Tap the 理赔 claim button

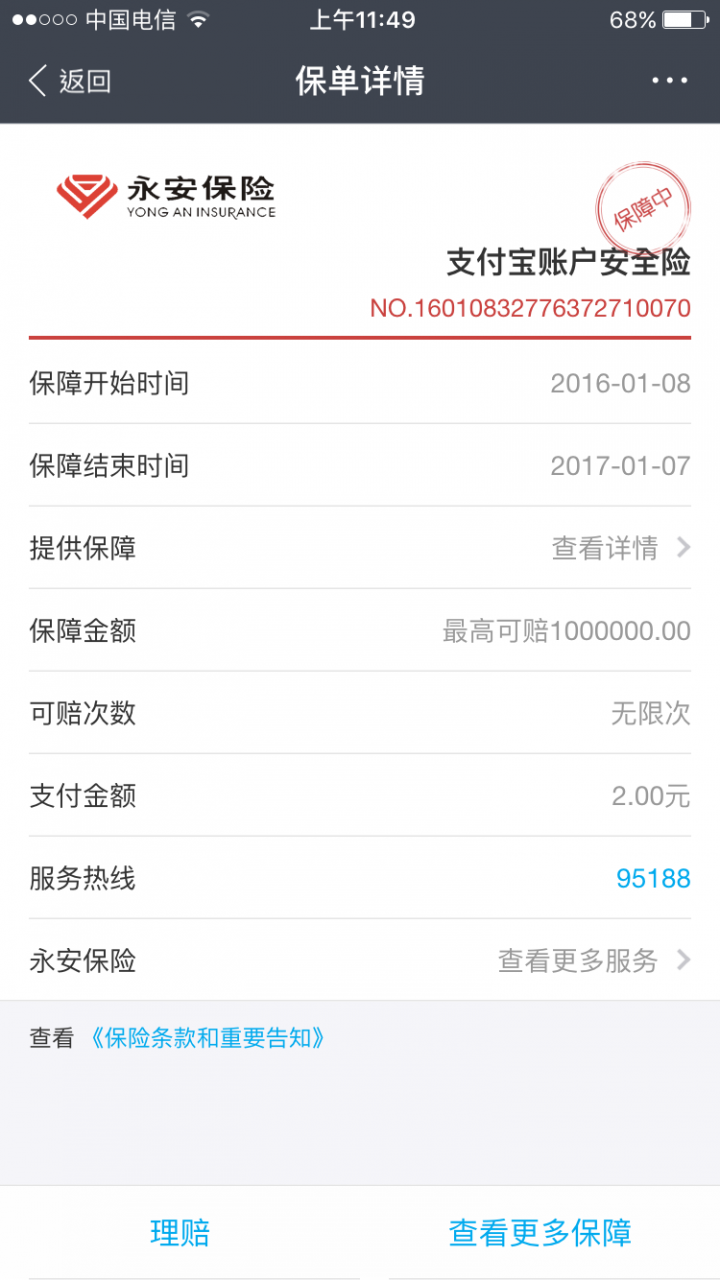click(180, 1232)
